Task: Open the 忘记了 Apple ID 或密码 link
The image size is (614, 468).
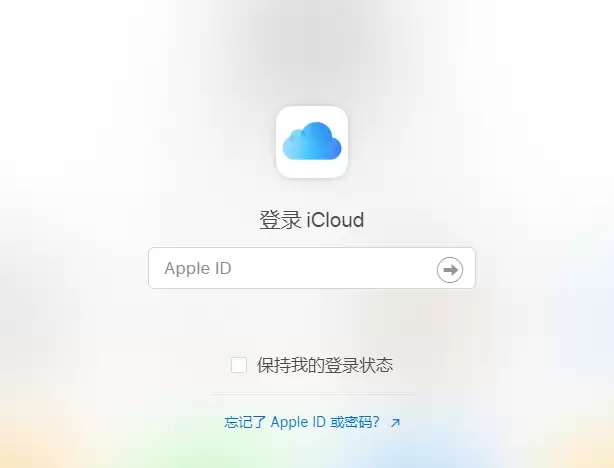Action: point(312,422)
